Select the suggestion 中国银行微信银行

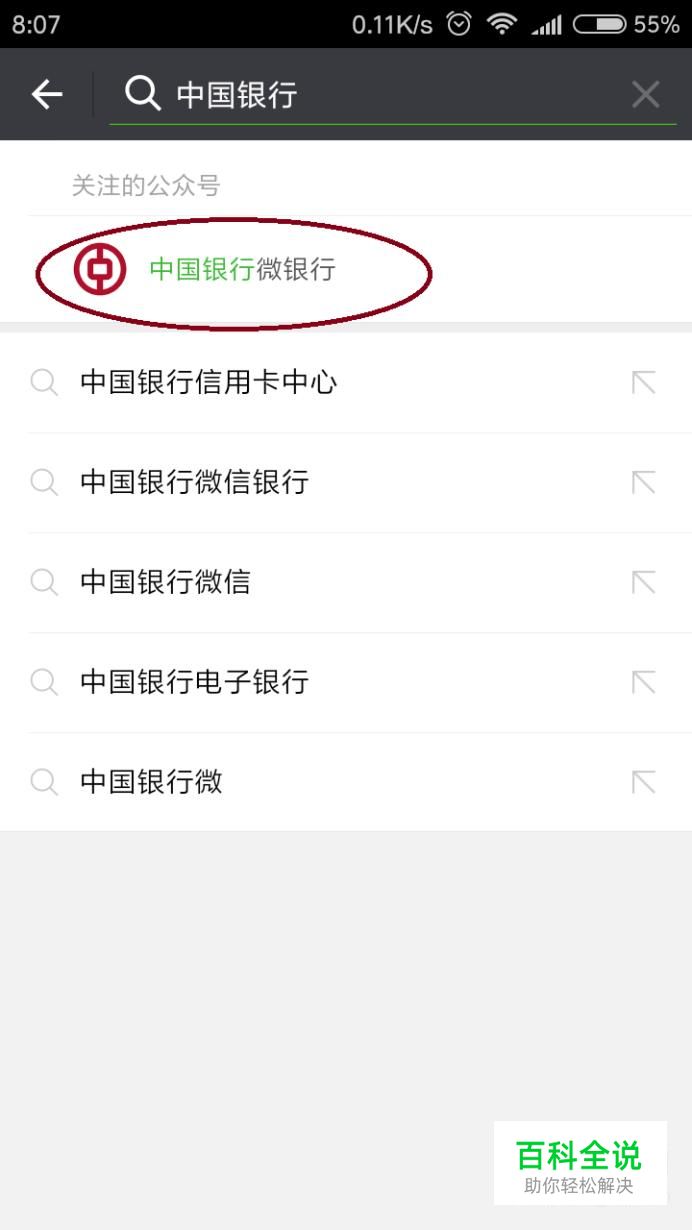[346, 482]
